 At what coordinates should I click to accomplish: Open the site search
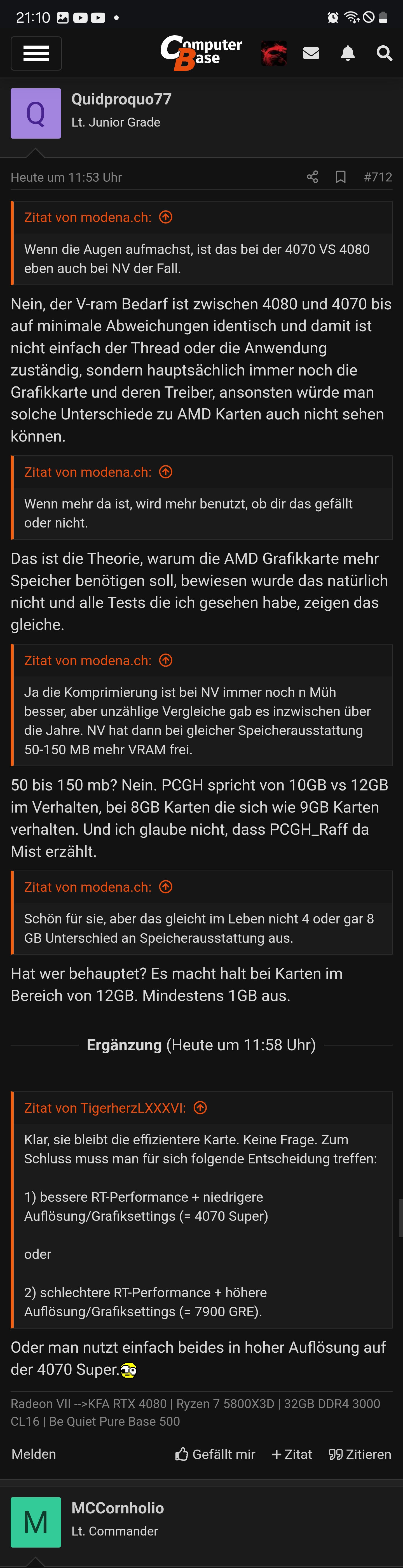coord(384,53)
